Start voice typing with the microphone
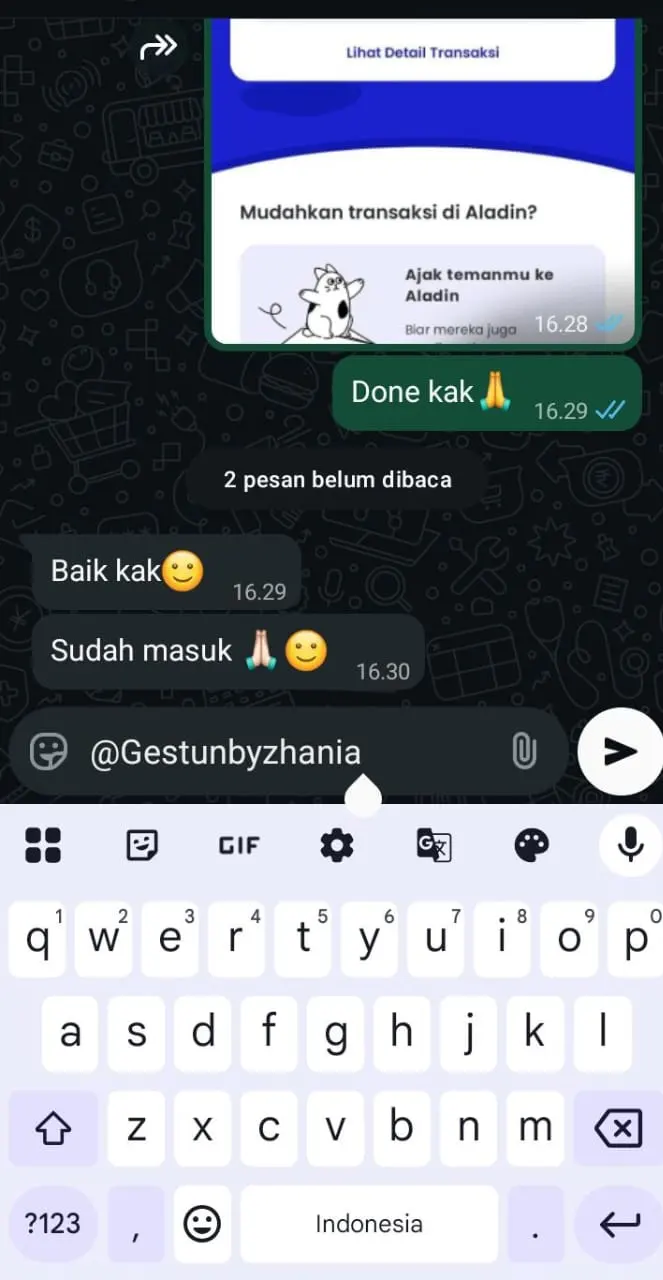663x1280 pixels. point(630,846)
